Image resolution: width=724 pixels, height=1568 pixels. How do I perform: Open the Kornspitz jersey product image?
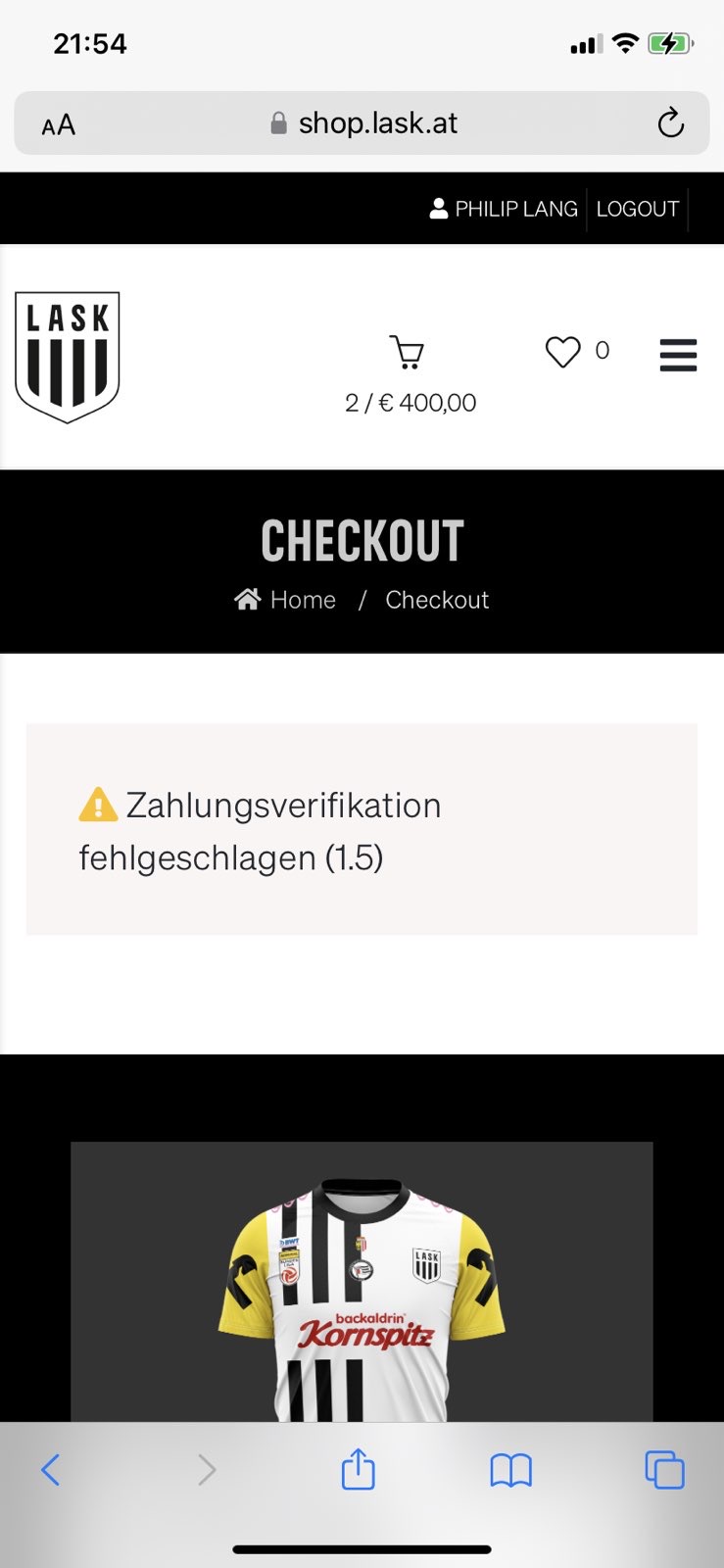coord(362,1282)
